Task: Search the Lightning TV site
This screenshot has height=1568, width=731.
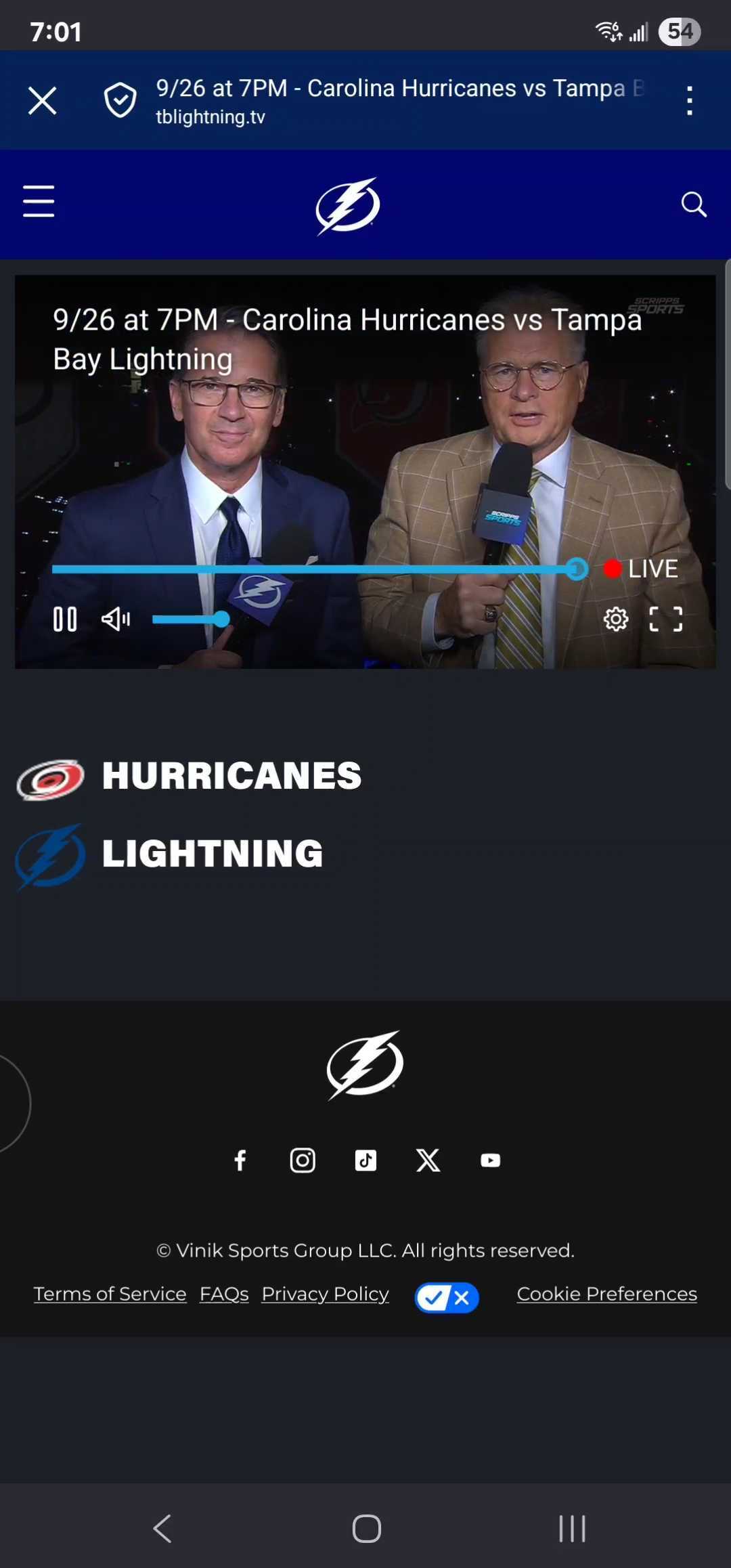Action: (693, 204)
